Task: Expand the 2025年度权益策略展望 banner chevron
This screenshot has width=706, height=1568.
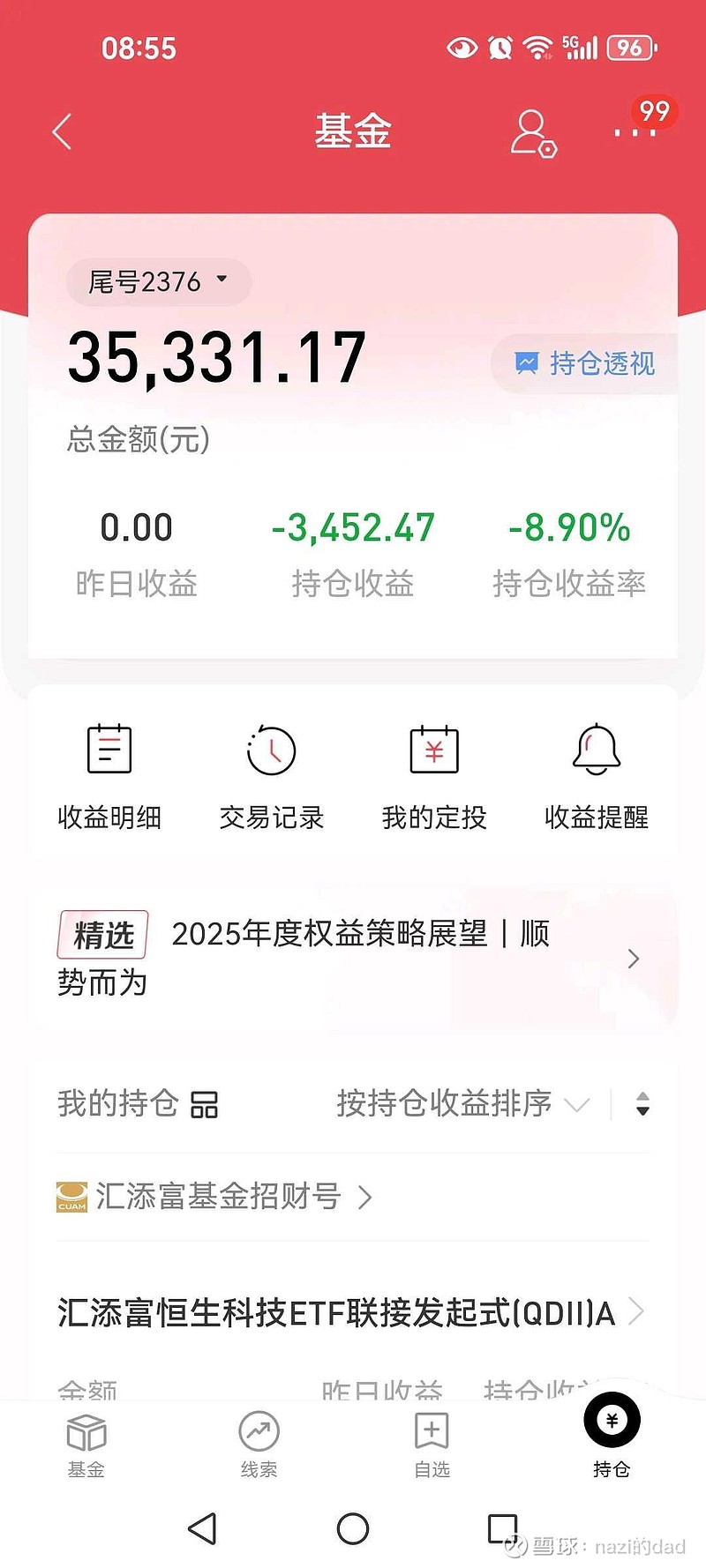Action: (633, 959)
